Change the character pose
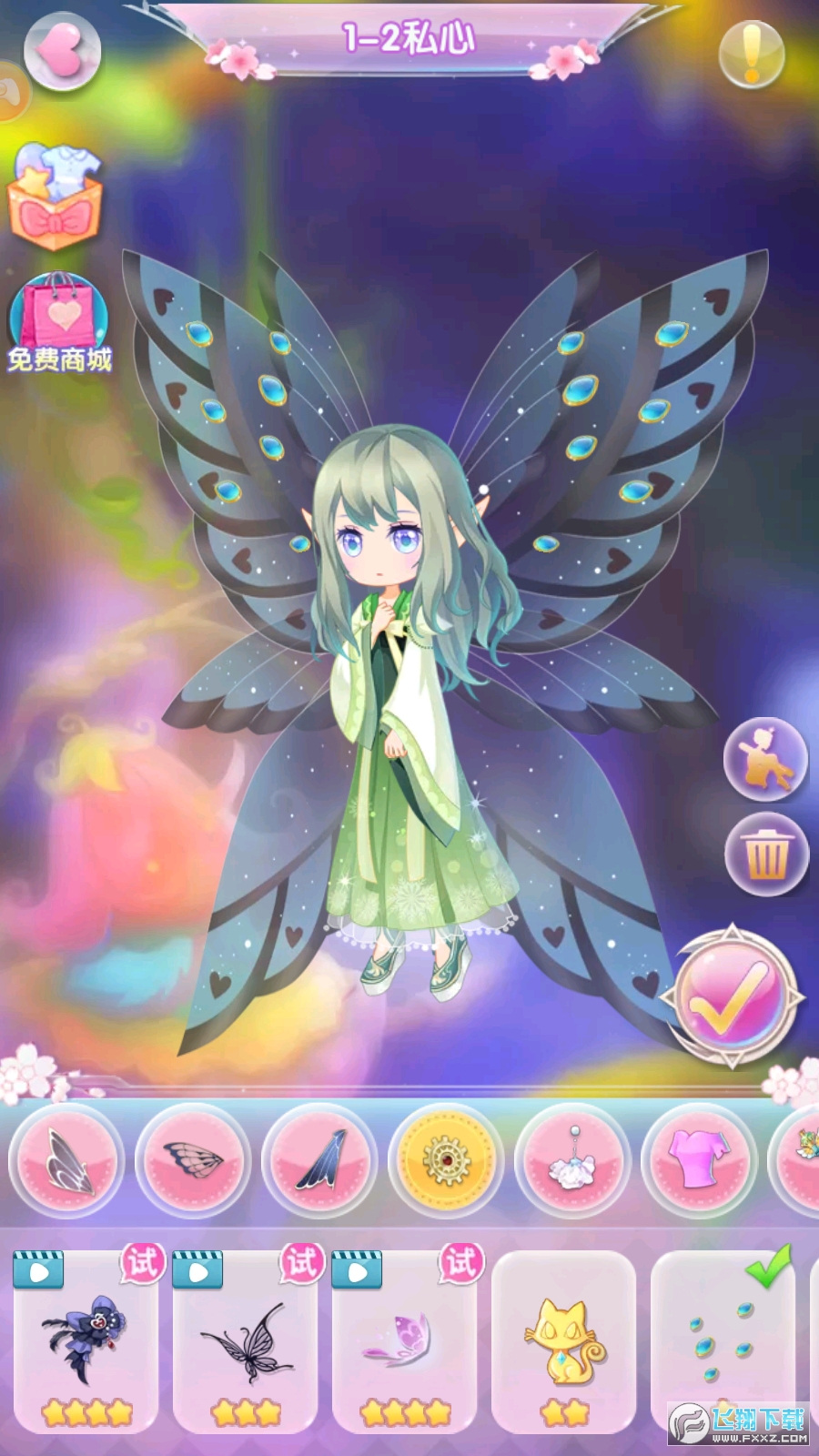 pos(765,760)
